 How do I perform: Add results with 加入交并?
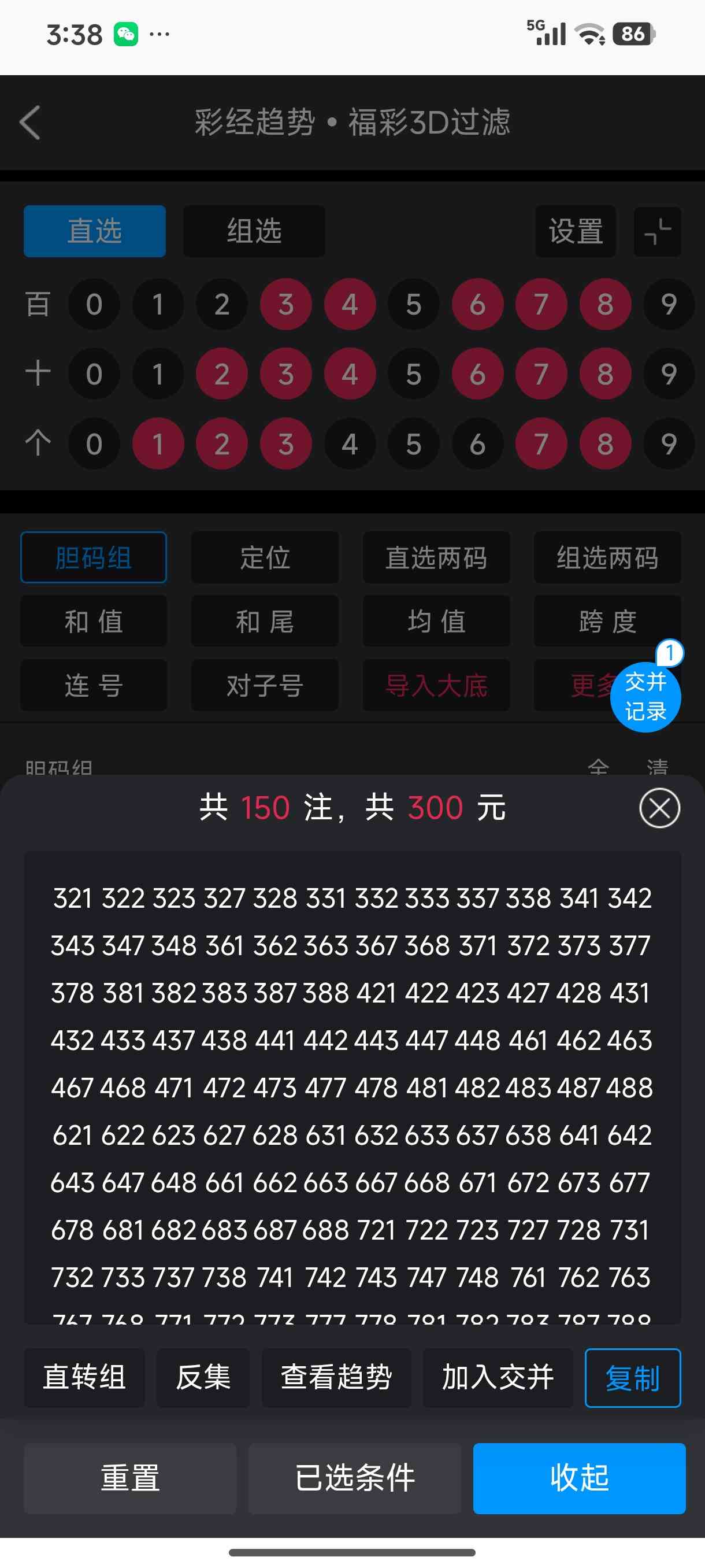(498, 1377)
